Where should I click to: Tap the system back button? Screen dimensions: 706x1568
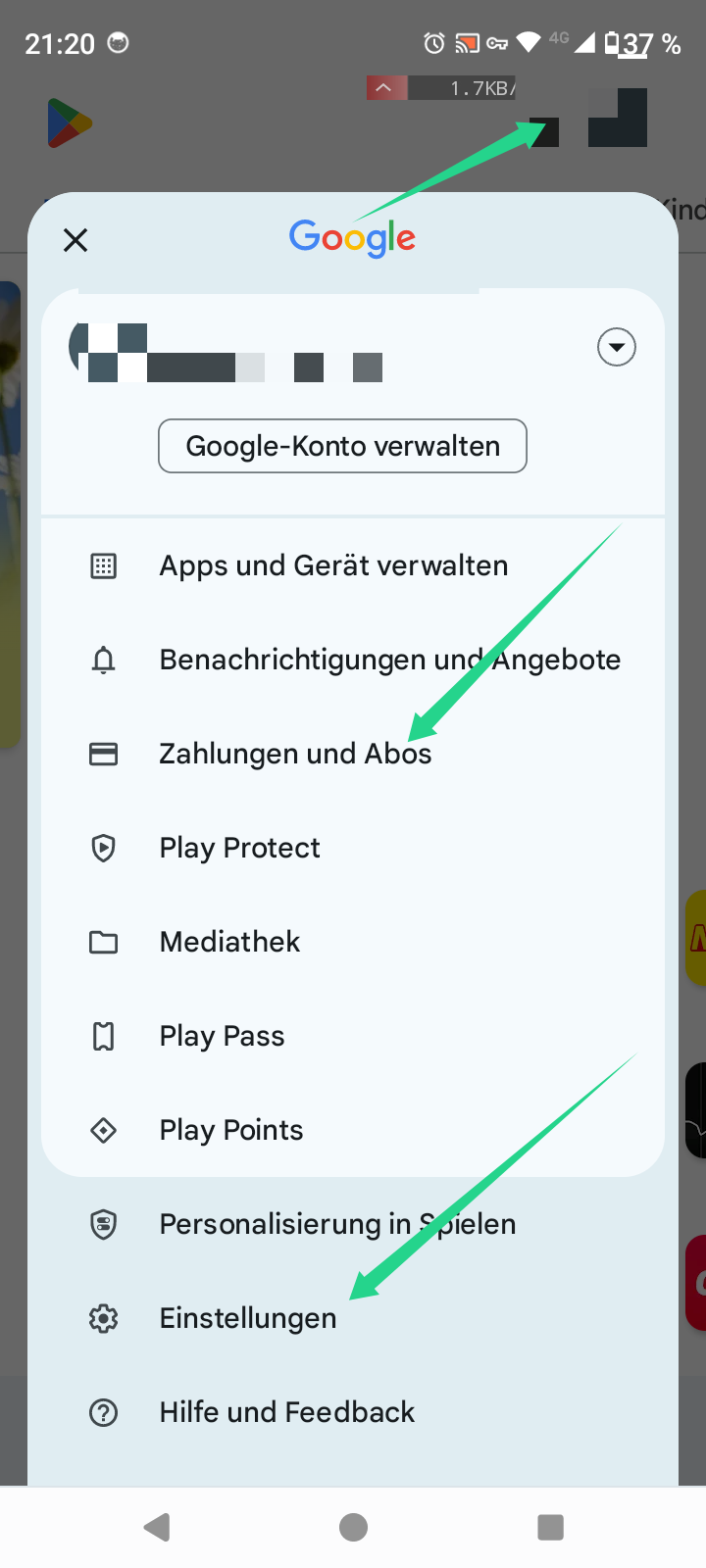157,1527
